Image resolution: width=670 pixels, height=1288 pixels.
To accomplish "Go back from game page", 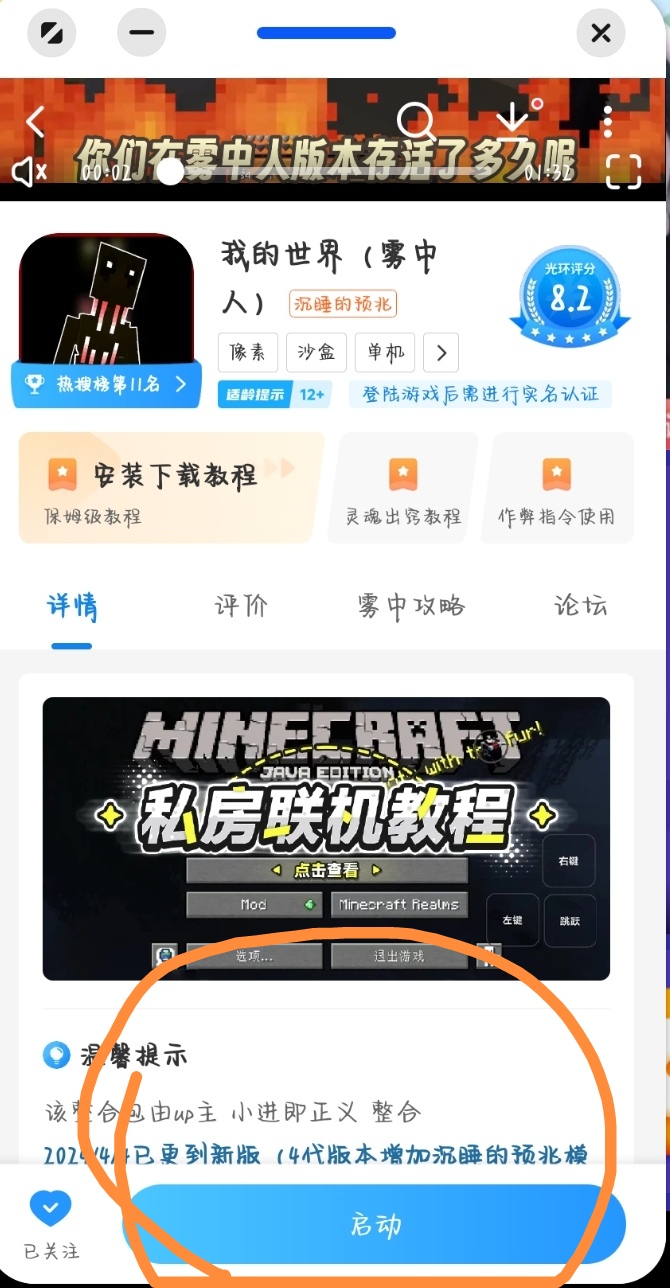I will (35, 122).
